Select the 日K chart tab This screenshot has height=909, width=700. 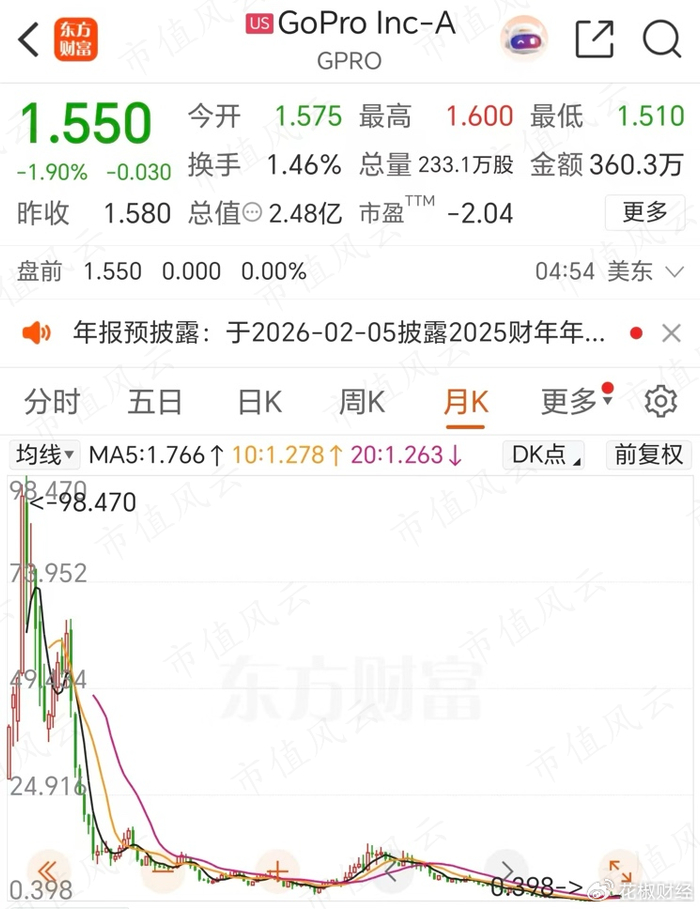click(x=259, y=402)
